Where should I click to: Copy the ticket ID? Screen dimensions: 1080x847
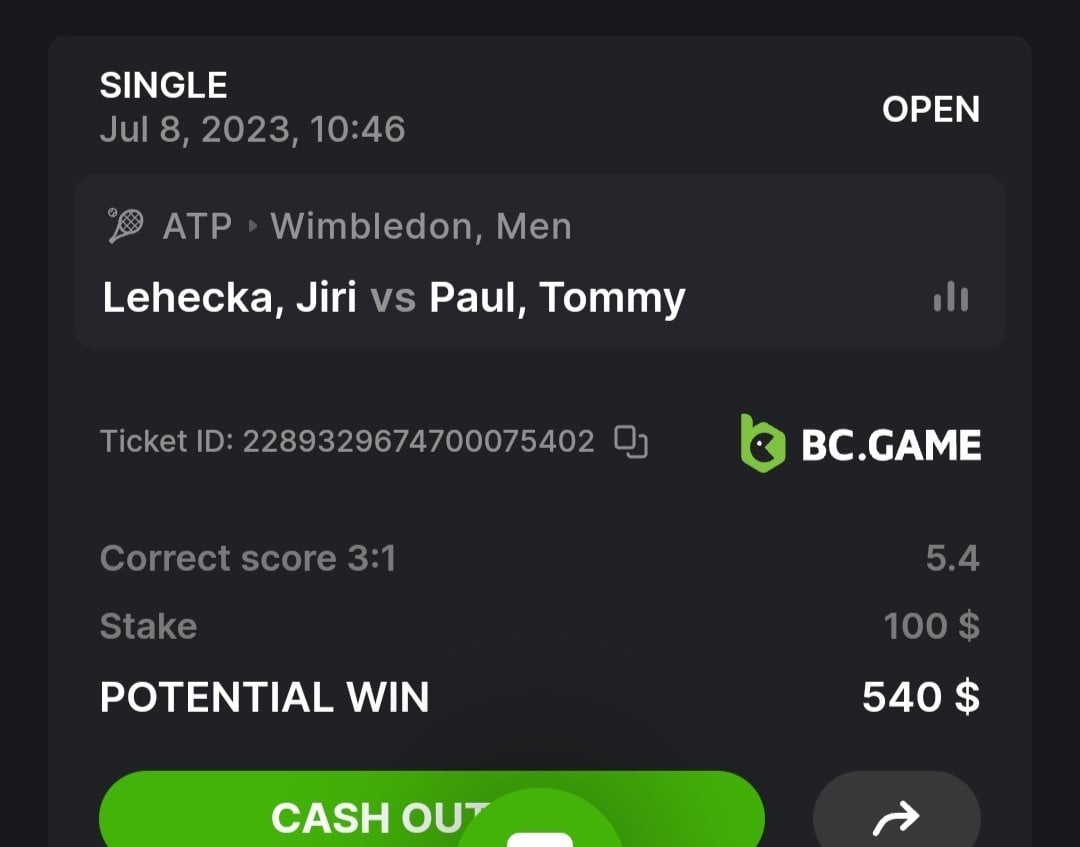[631, 441]
